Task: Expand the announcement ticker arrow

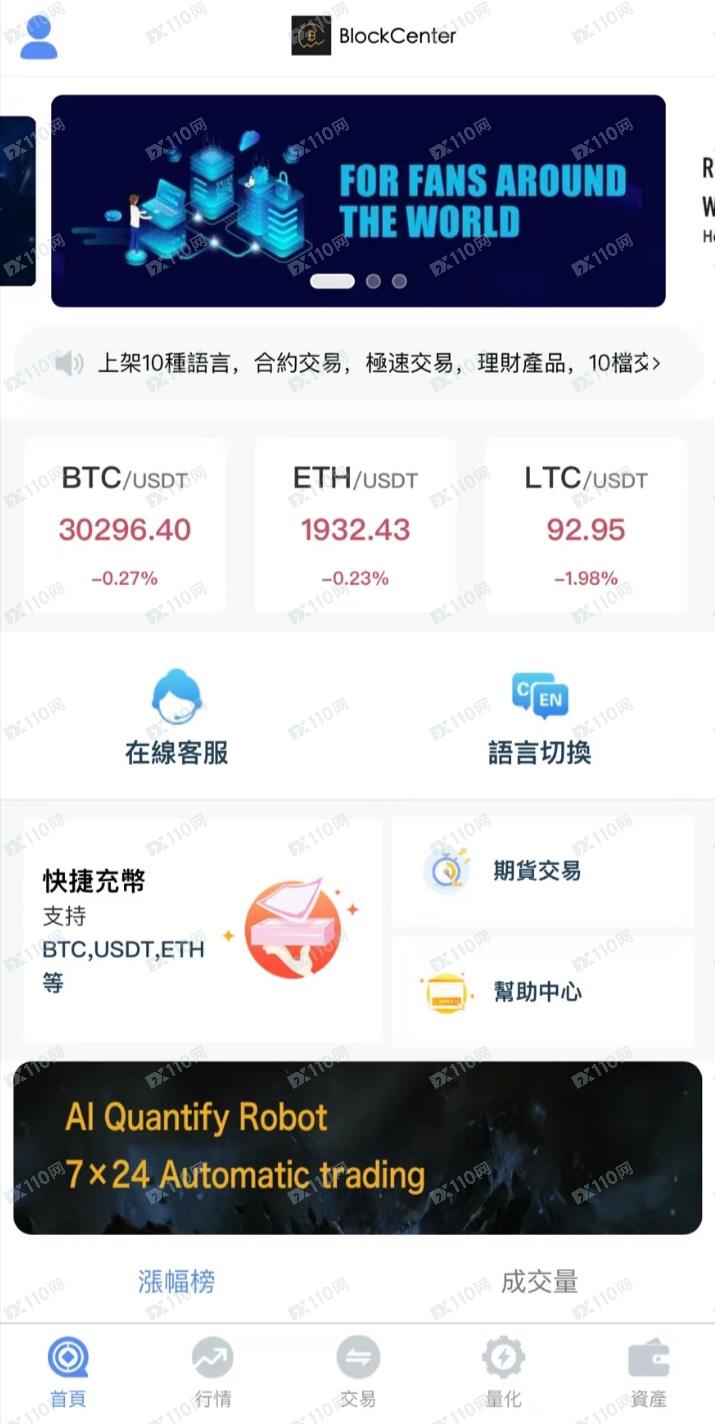Action: pyautogui.click(x=655, y=364)
